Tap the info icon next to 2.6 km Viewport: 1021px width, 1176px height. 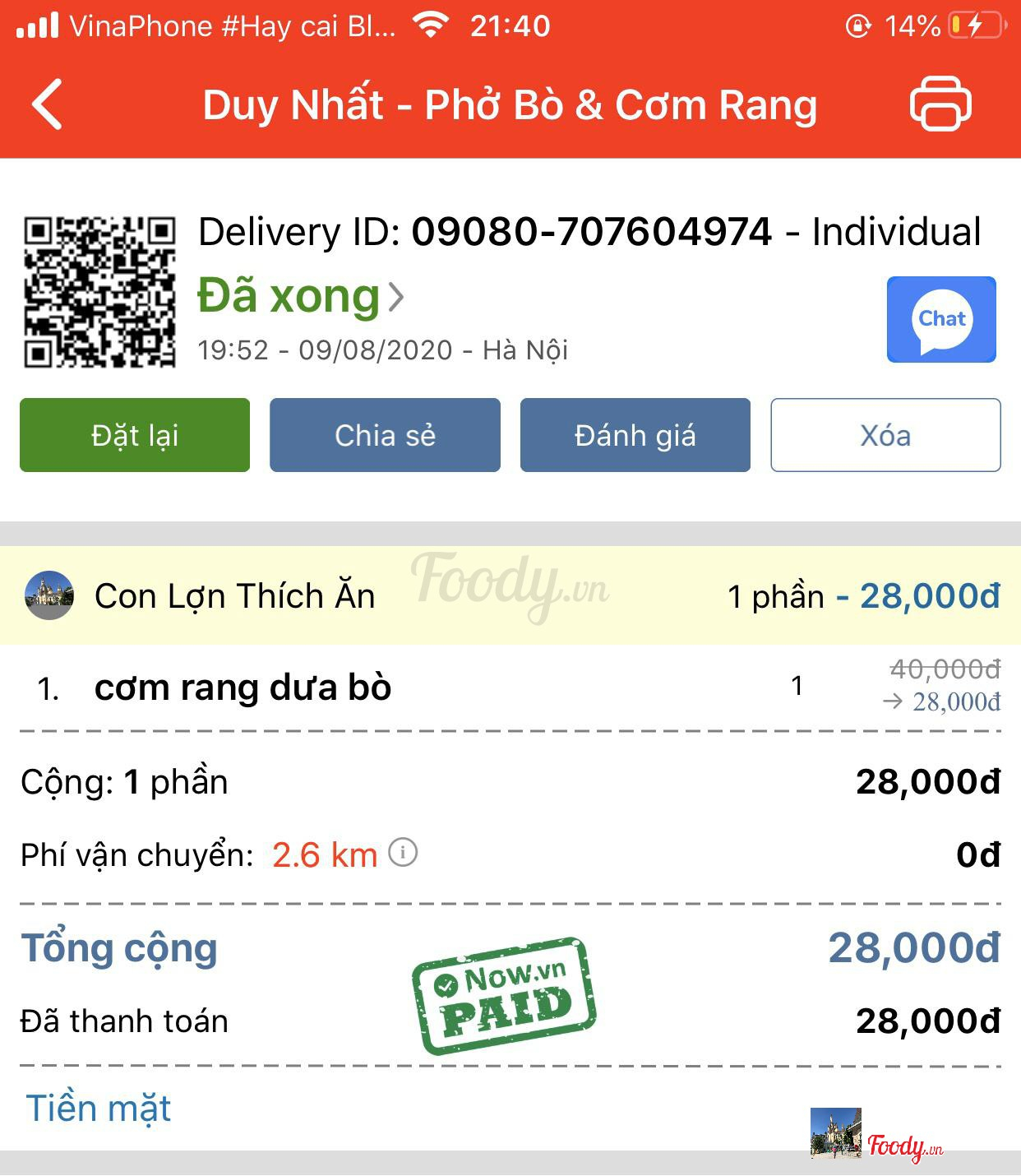point(403,853)
